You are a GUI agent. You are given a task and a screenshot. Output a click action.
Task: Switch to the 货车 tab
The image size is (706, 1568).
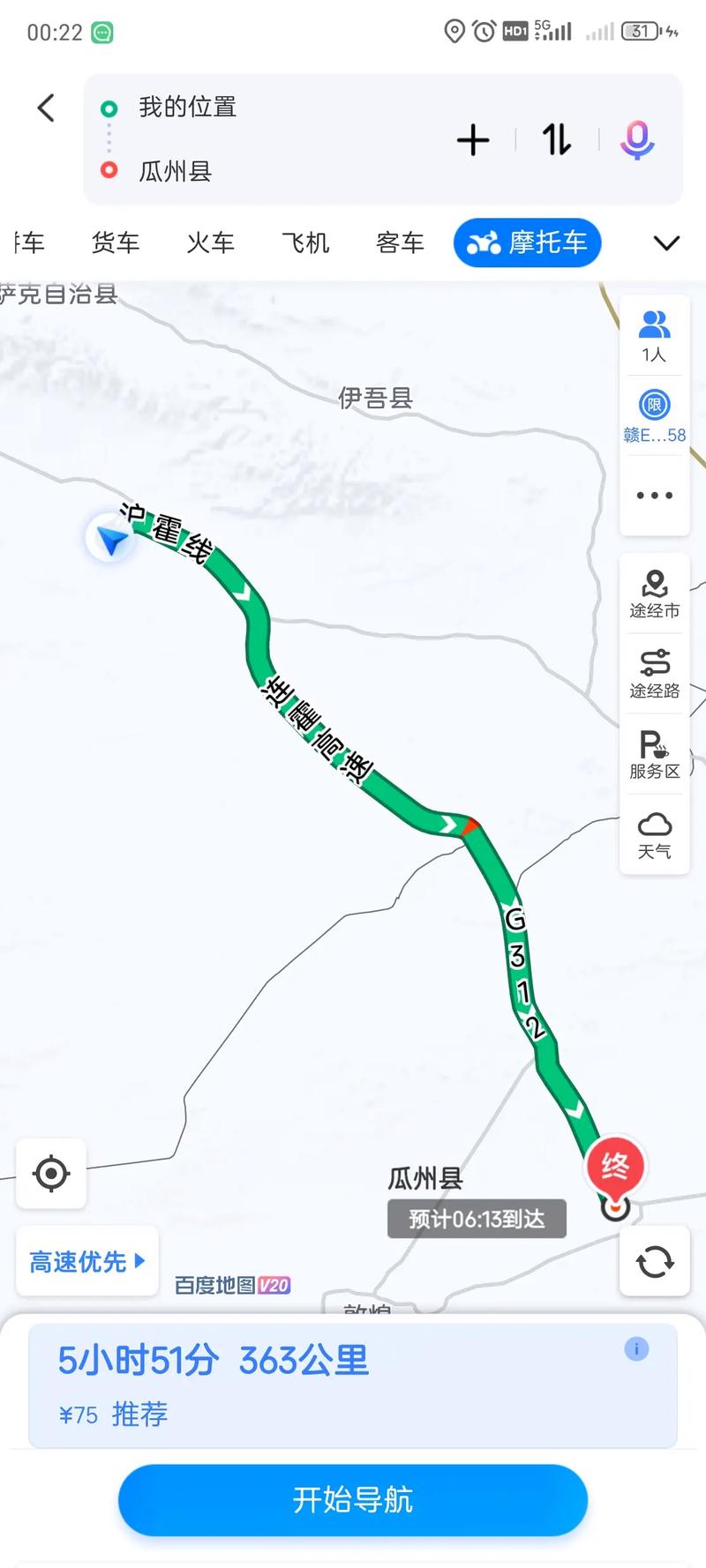[116, 243]
